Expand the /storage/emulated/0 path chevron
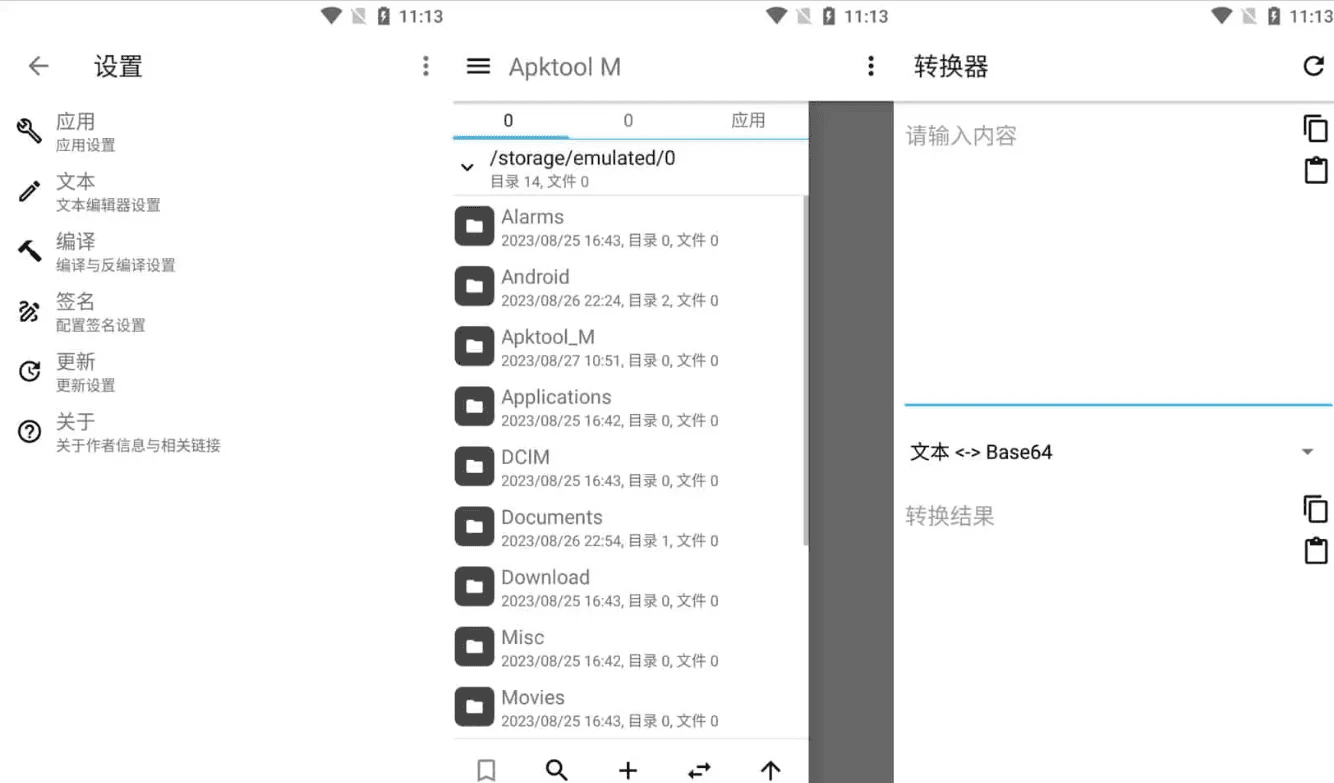The image size is (1334, 783). tap(467, 167)
